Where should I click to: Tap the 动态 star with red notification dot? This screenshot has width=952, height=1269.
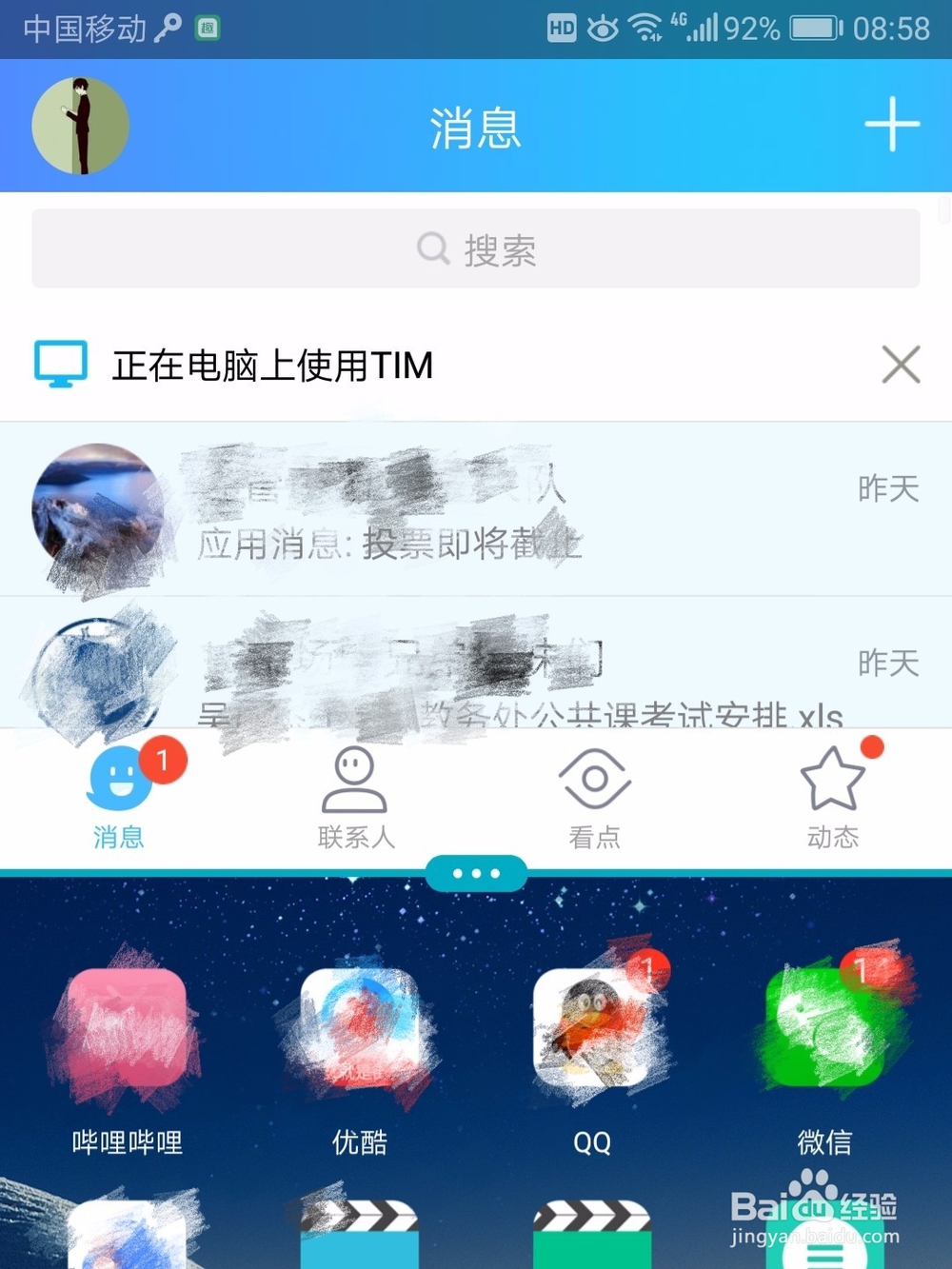pos(833,785)
